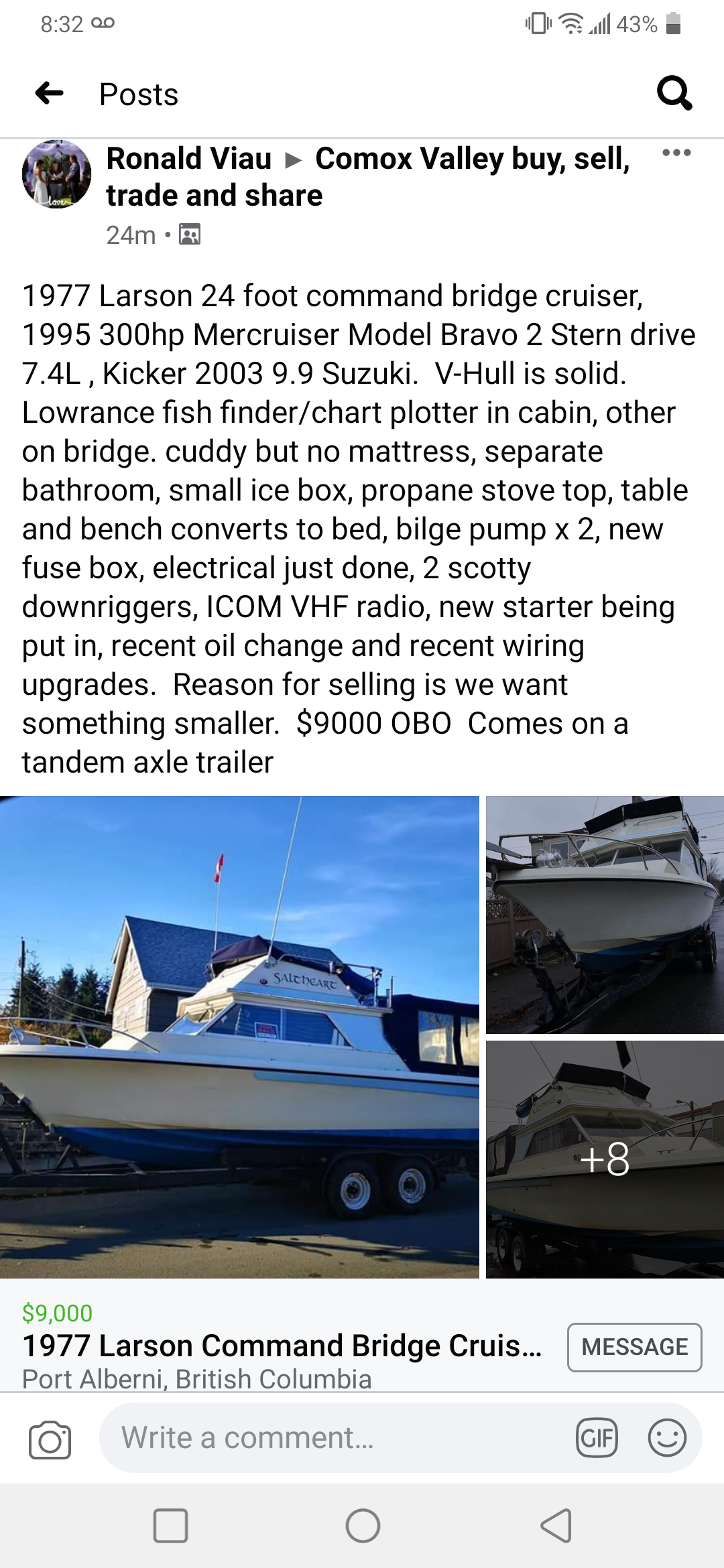Screen dimensions: 724x1568
Task: Open Ronald Viau's profile picture
Action: [57, 175]
